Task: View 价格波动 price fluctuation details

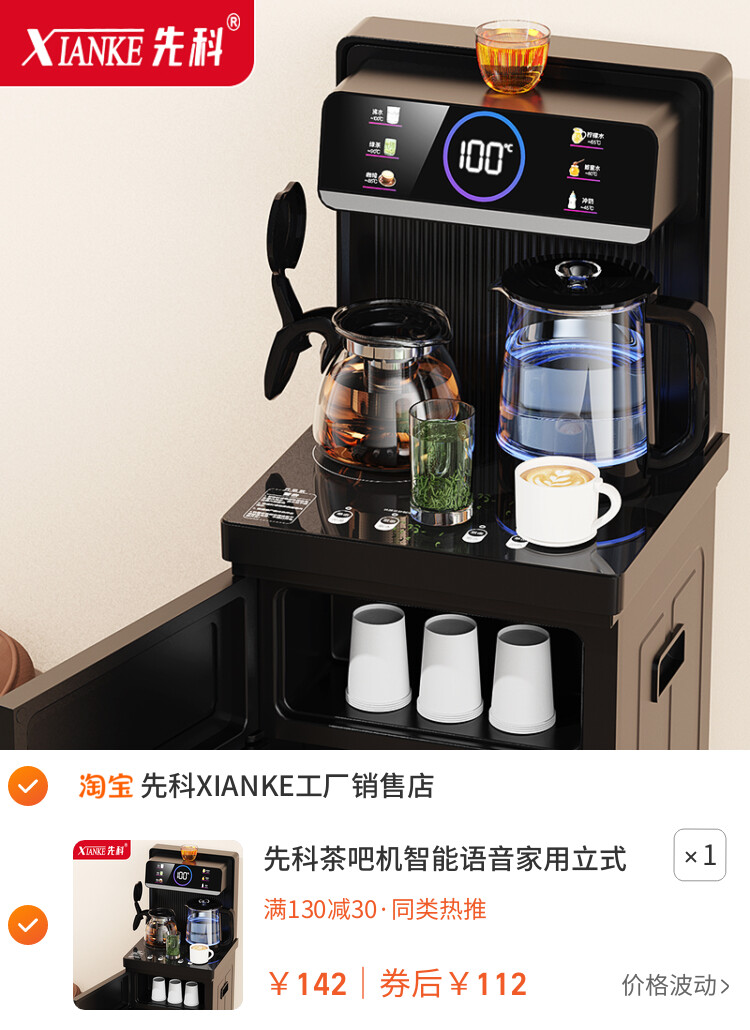Action: point(675,985)
